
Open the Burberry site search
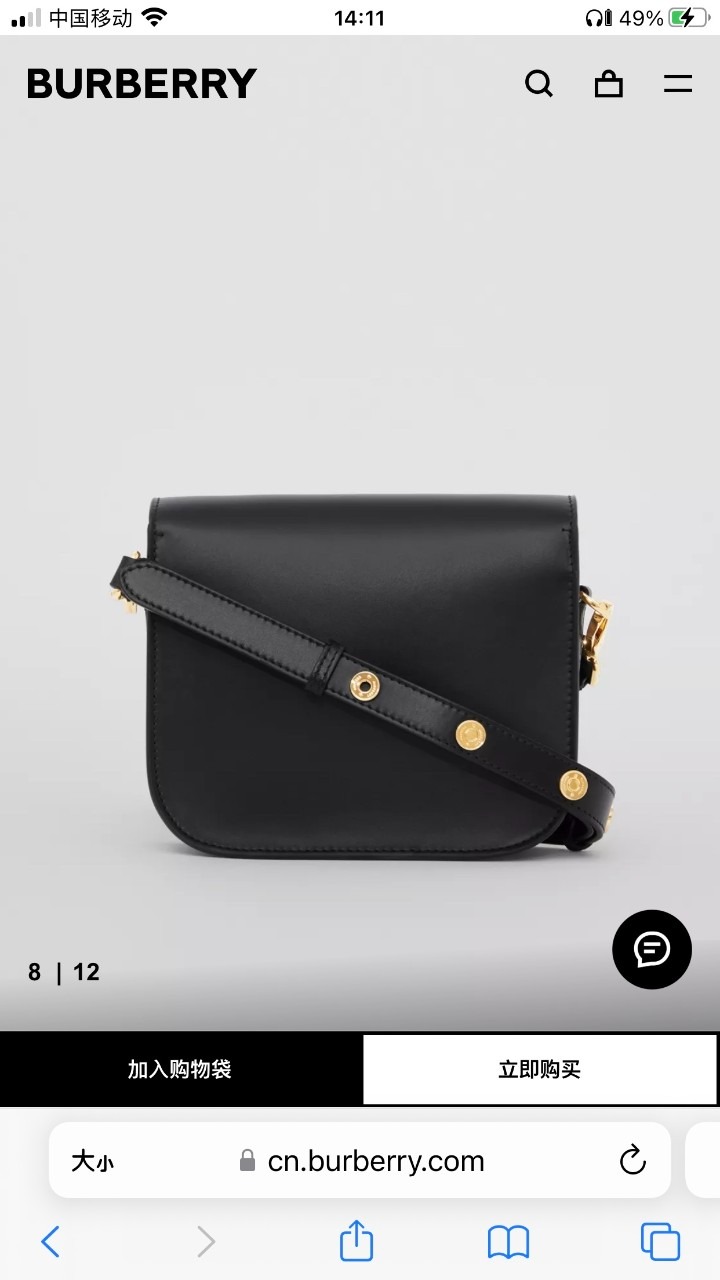pos(539,84)
